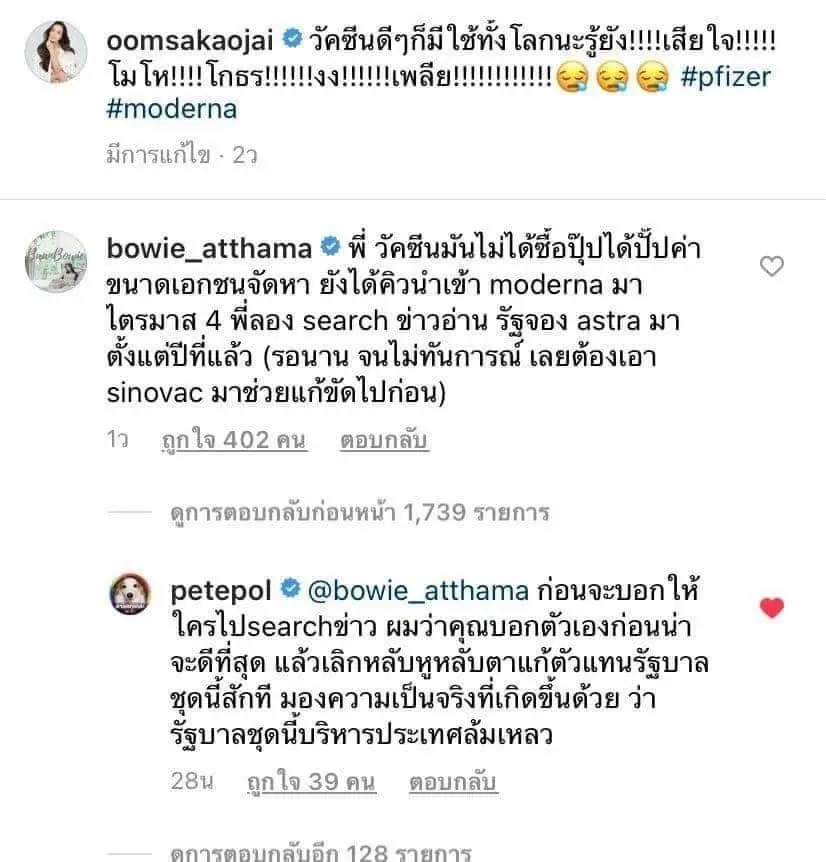Unlike petepol's reply
826x862 pixels.
point(772,607)
